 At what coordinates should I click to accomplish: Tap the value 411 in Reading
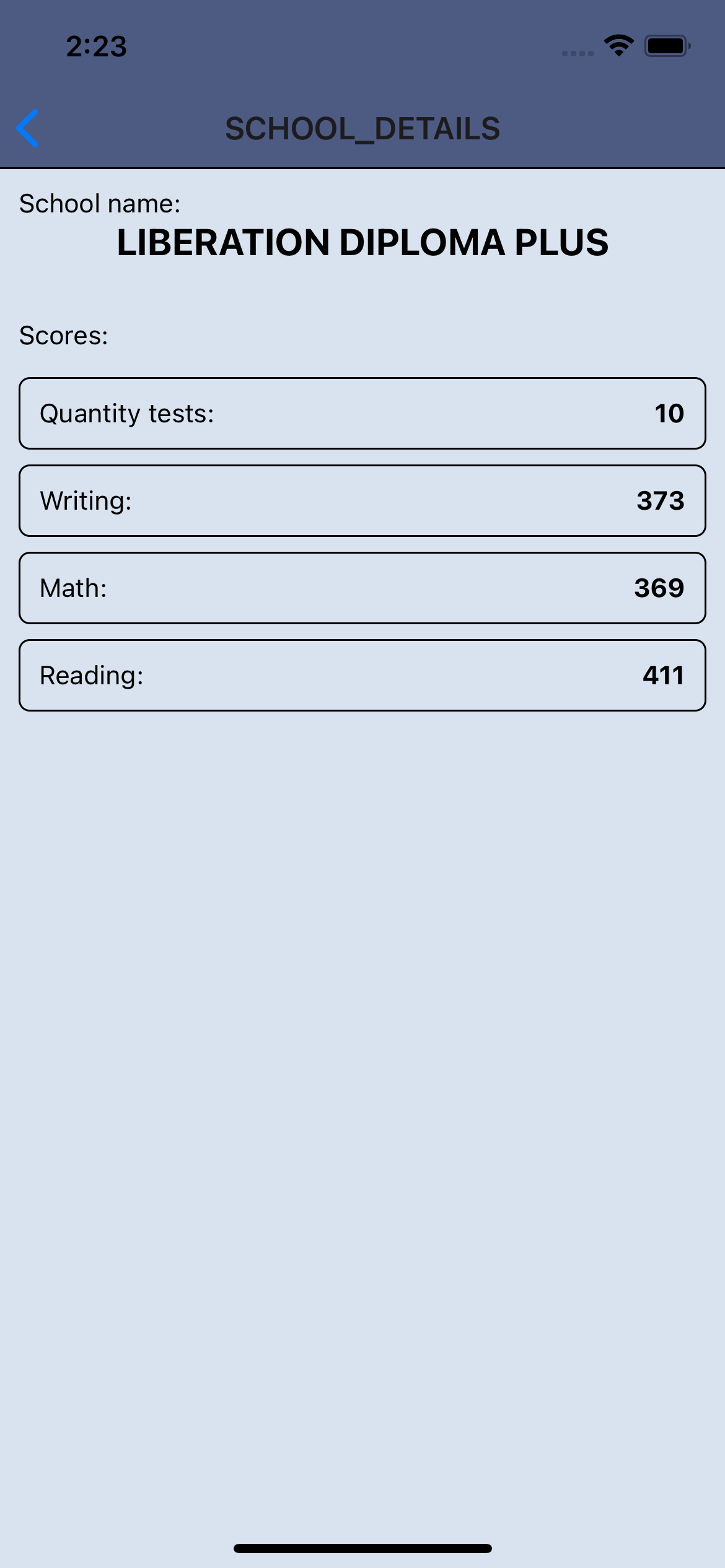[662, 675]
